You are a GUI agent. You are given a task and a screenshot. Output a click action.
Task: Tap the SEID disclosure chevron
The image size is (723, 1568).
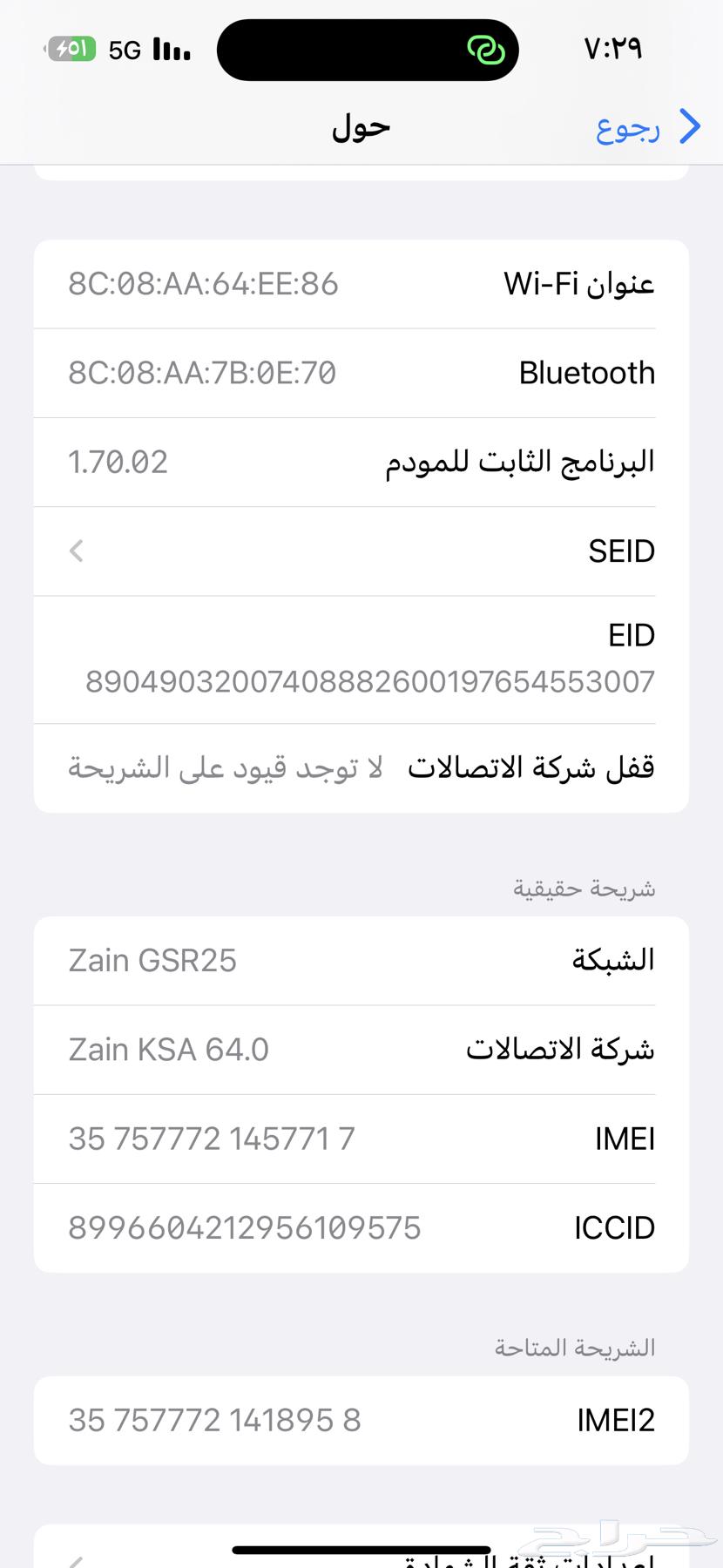[77, 551]
